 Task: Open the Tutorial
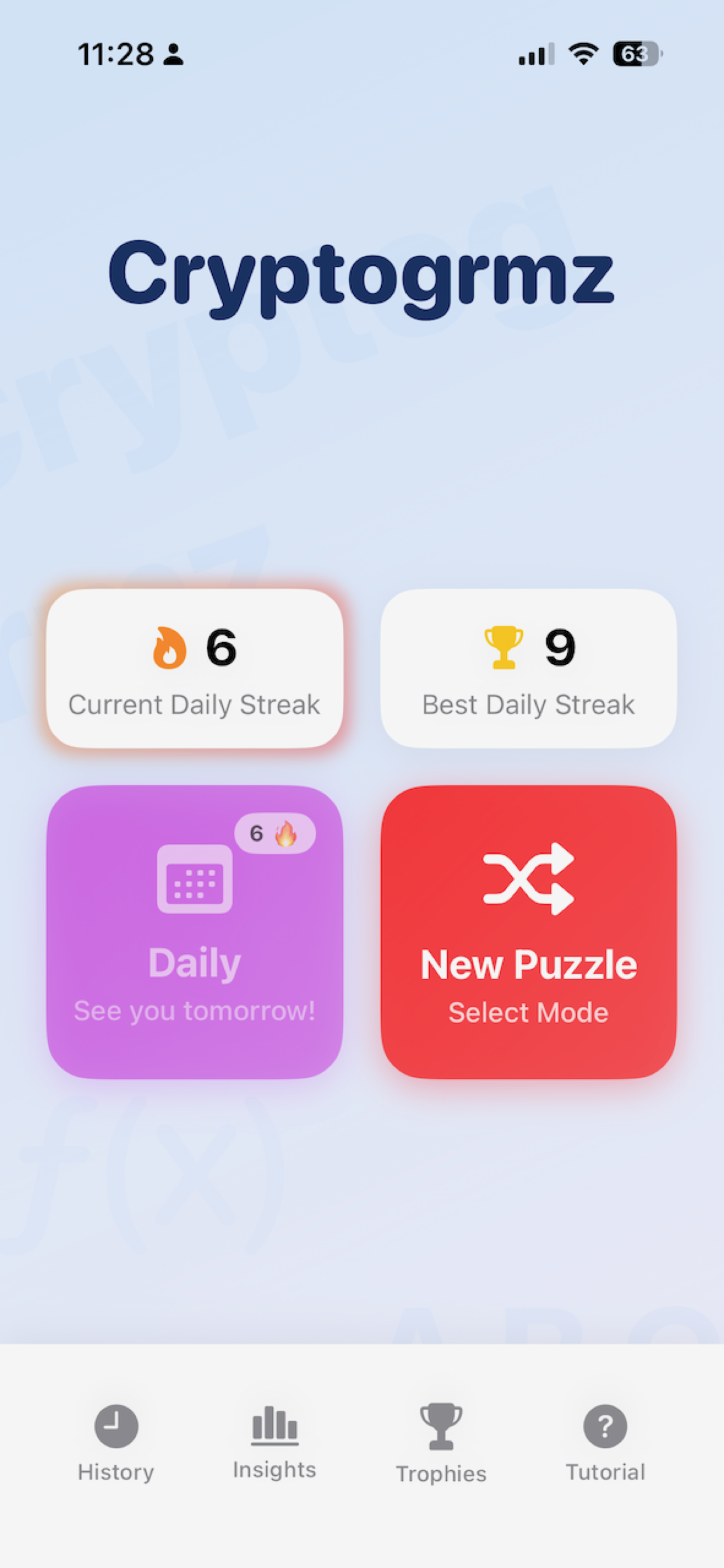(x=604, y=1443)
